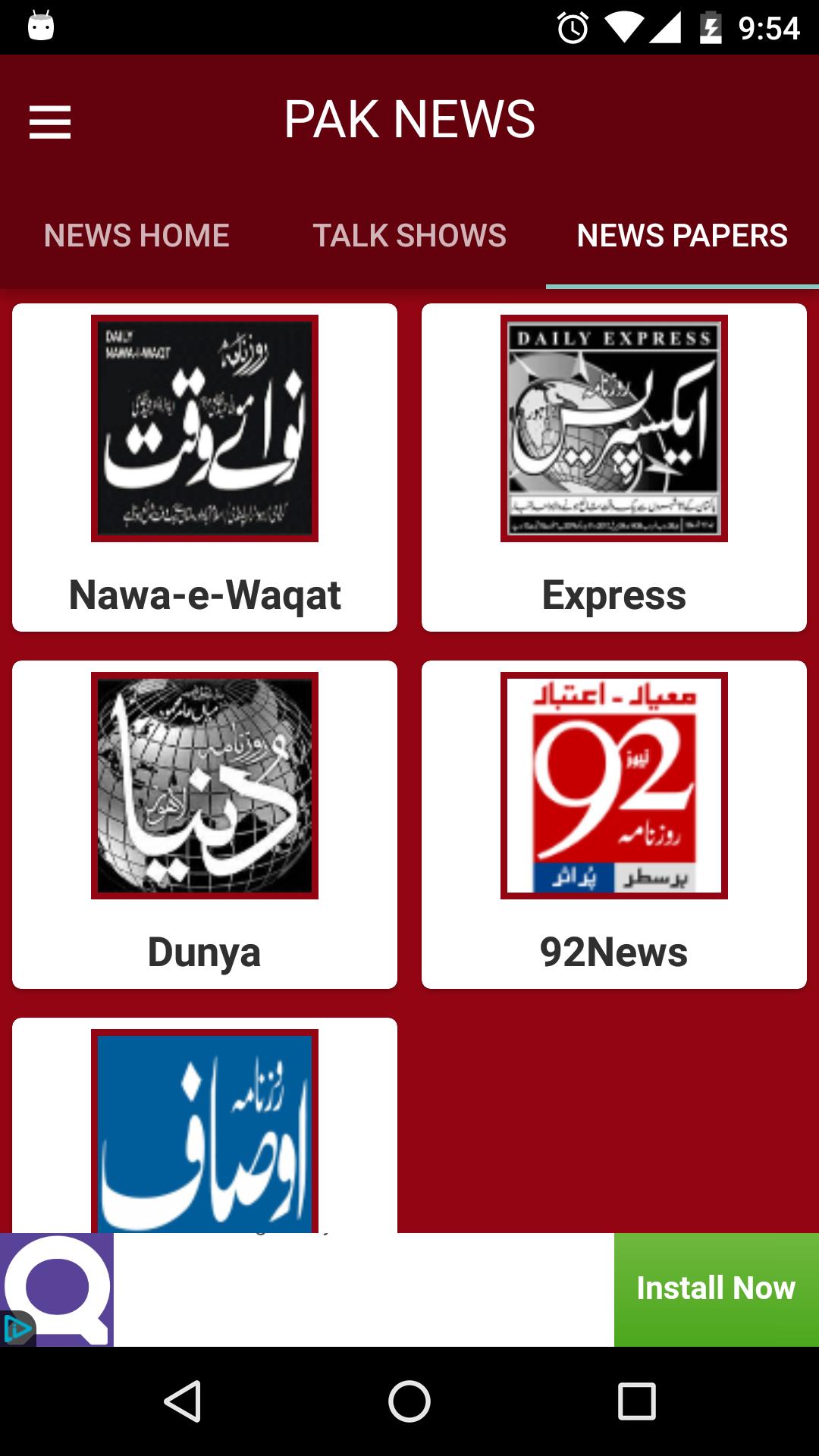Go back with the system back button
Screen dimensions: 819x1456
(x=183, y=1401)
